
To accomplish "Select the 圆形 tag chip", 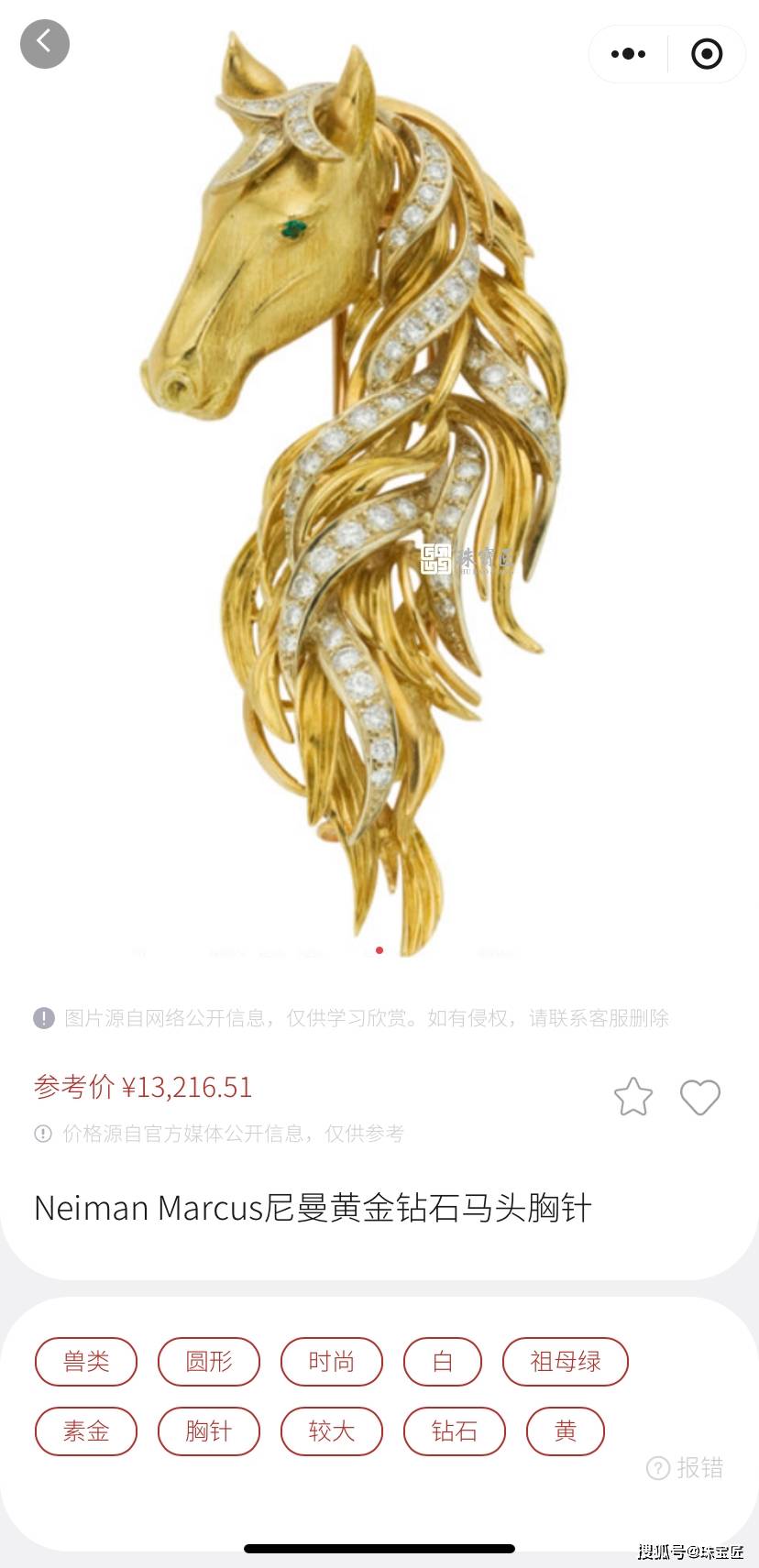I will 209,1362.
